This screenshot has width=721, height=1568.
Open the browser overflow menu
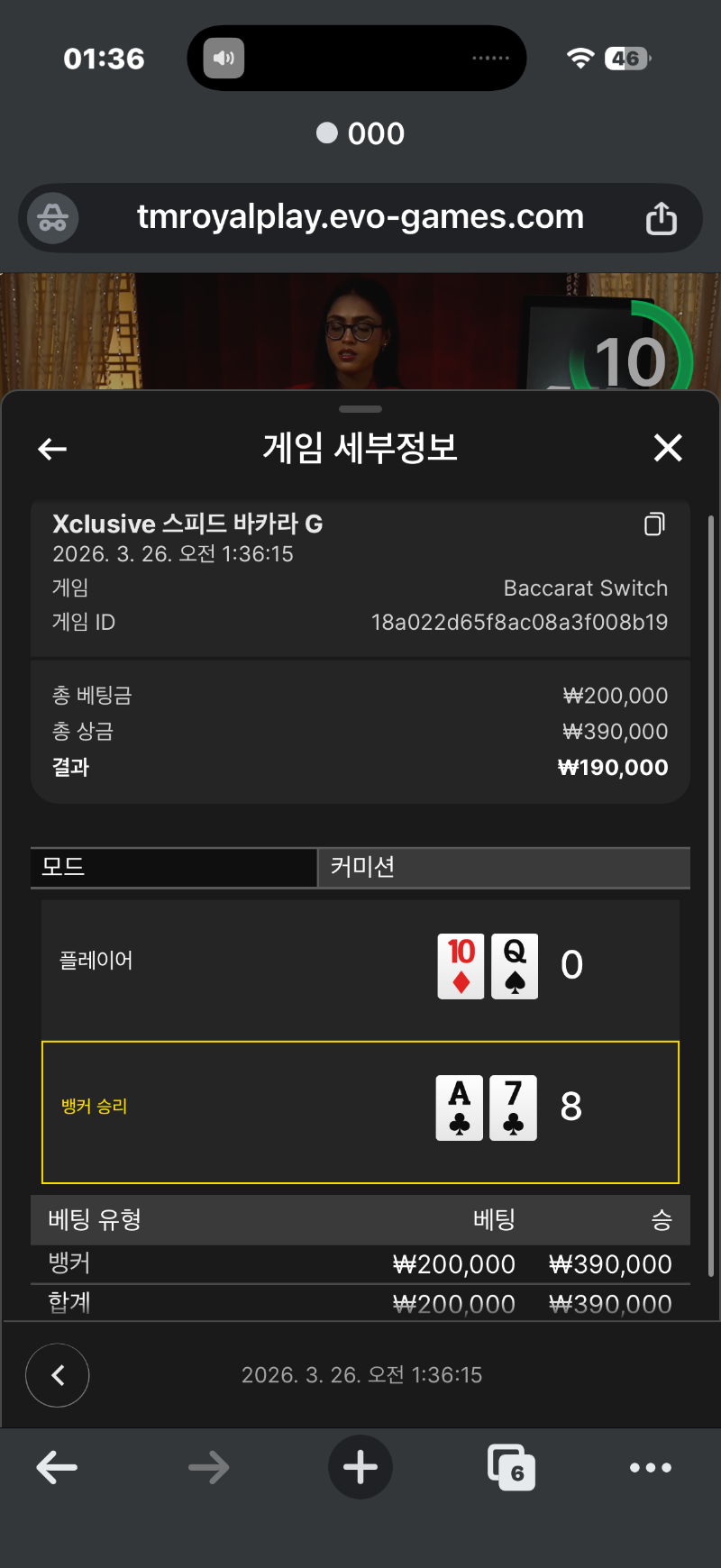[651, 1468]
